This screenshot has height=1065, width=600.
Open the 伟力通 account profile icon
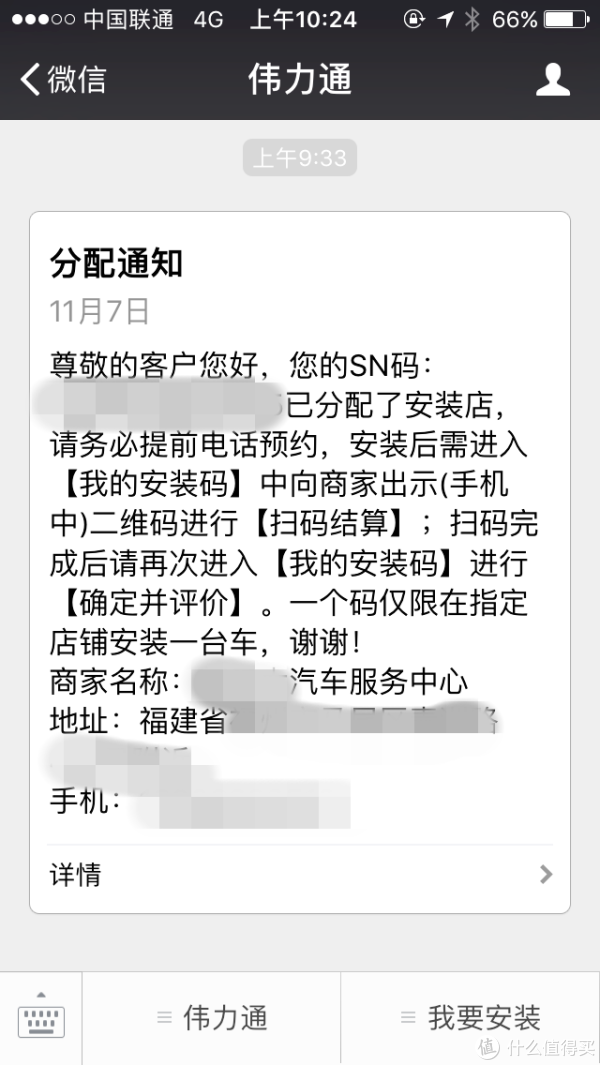pyautogui.click(x=552, y=80)
